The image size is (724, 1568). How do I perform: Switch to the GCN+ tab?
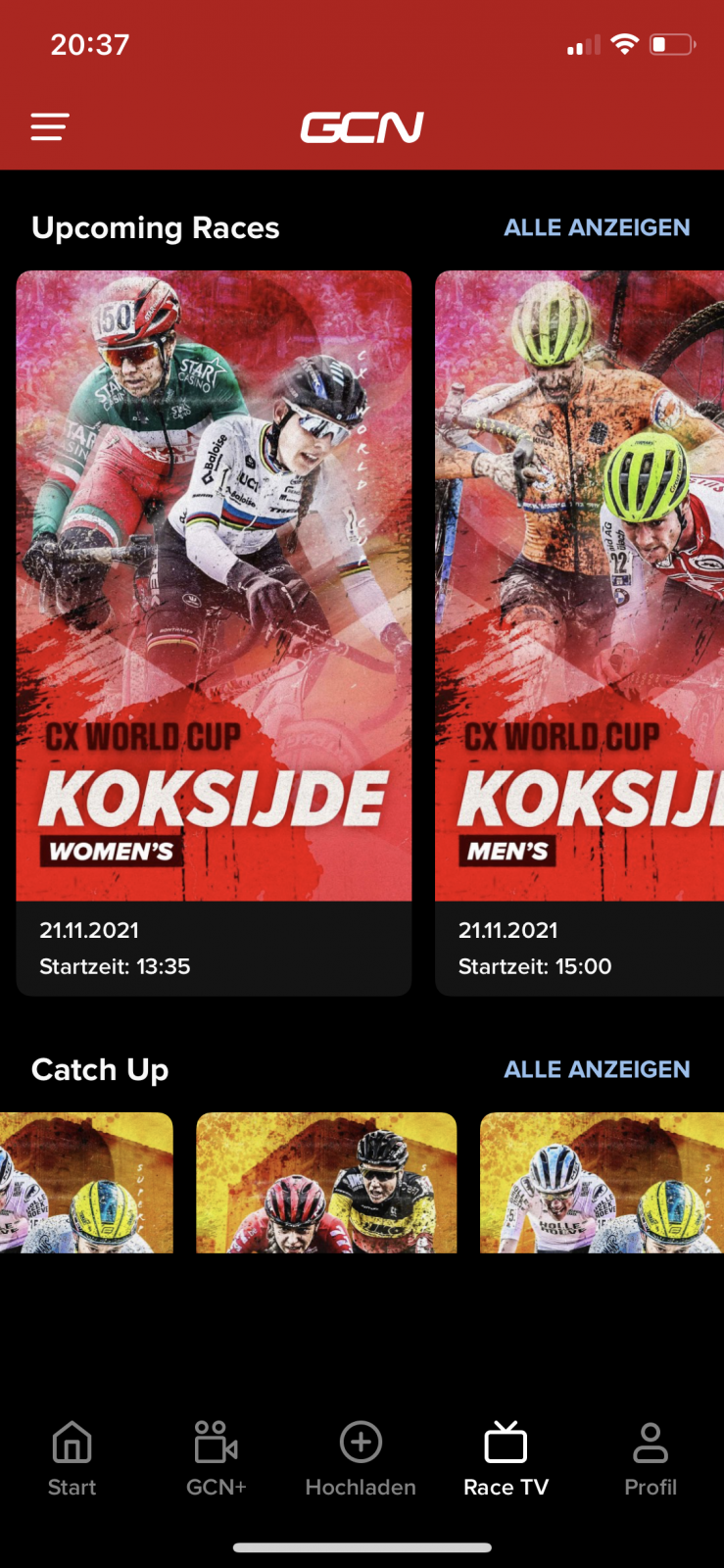217,1459
